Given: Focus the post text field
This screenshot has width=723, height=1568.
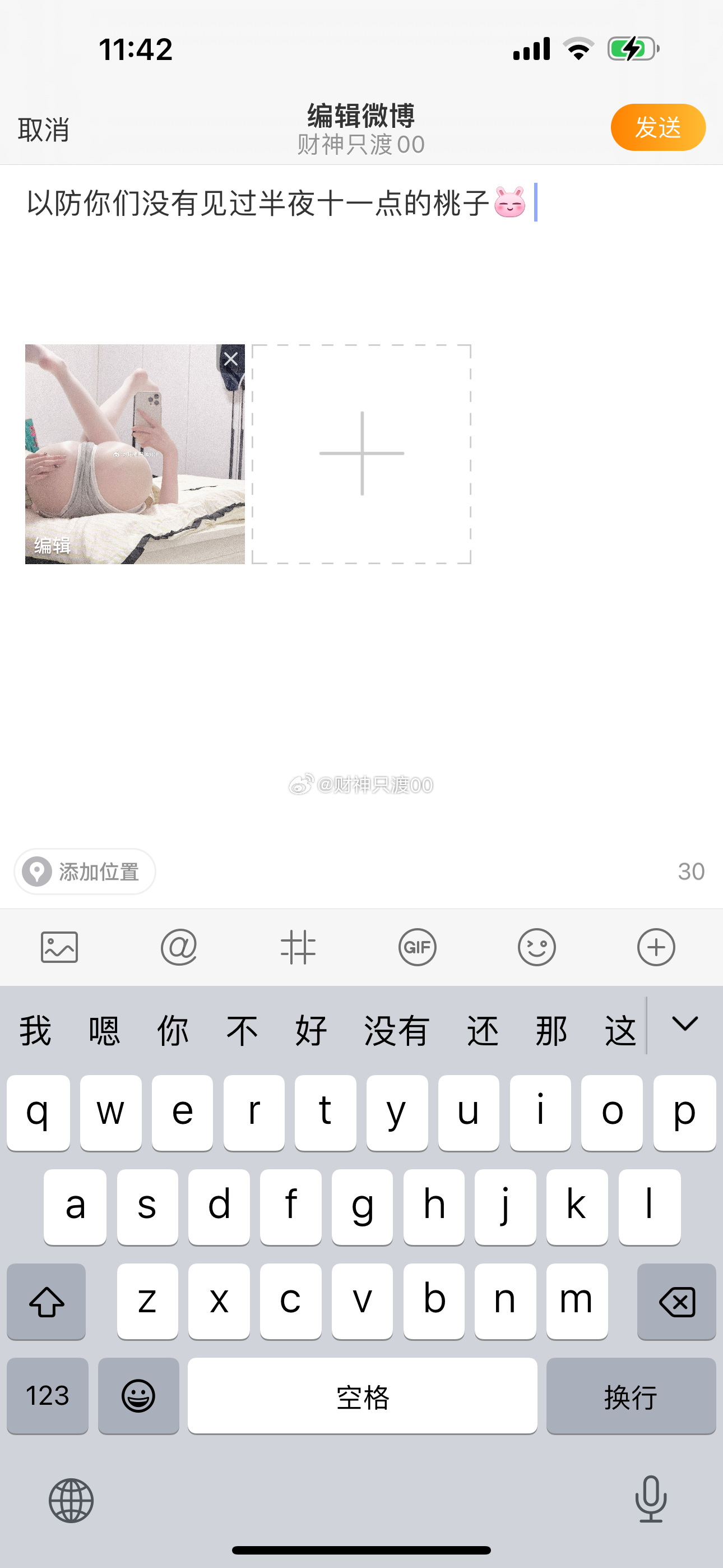Looking at the screenshot, I should click(361, 256).
